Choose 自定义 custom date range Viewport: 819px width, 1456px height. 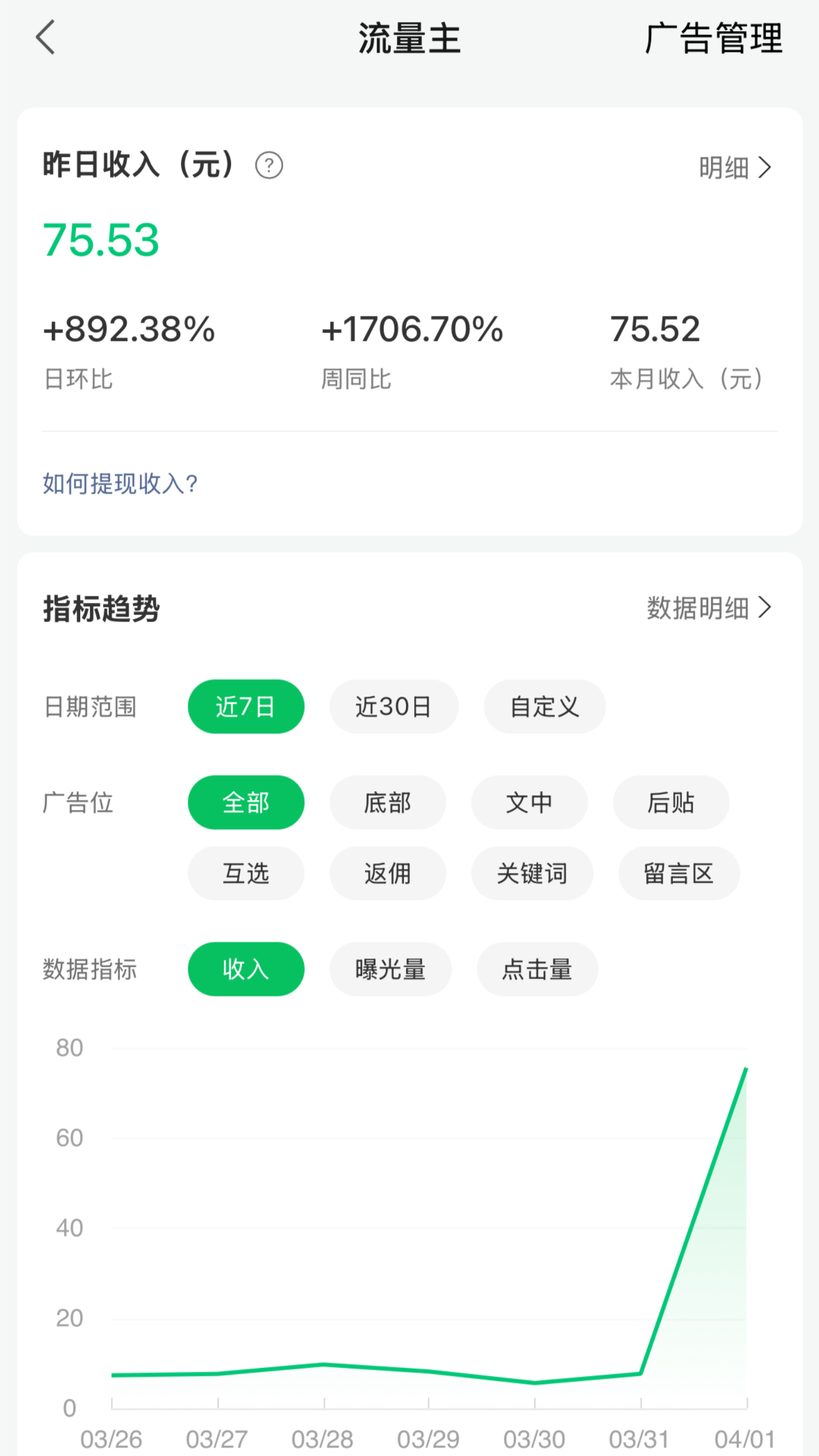tap(544, 706)
